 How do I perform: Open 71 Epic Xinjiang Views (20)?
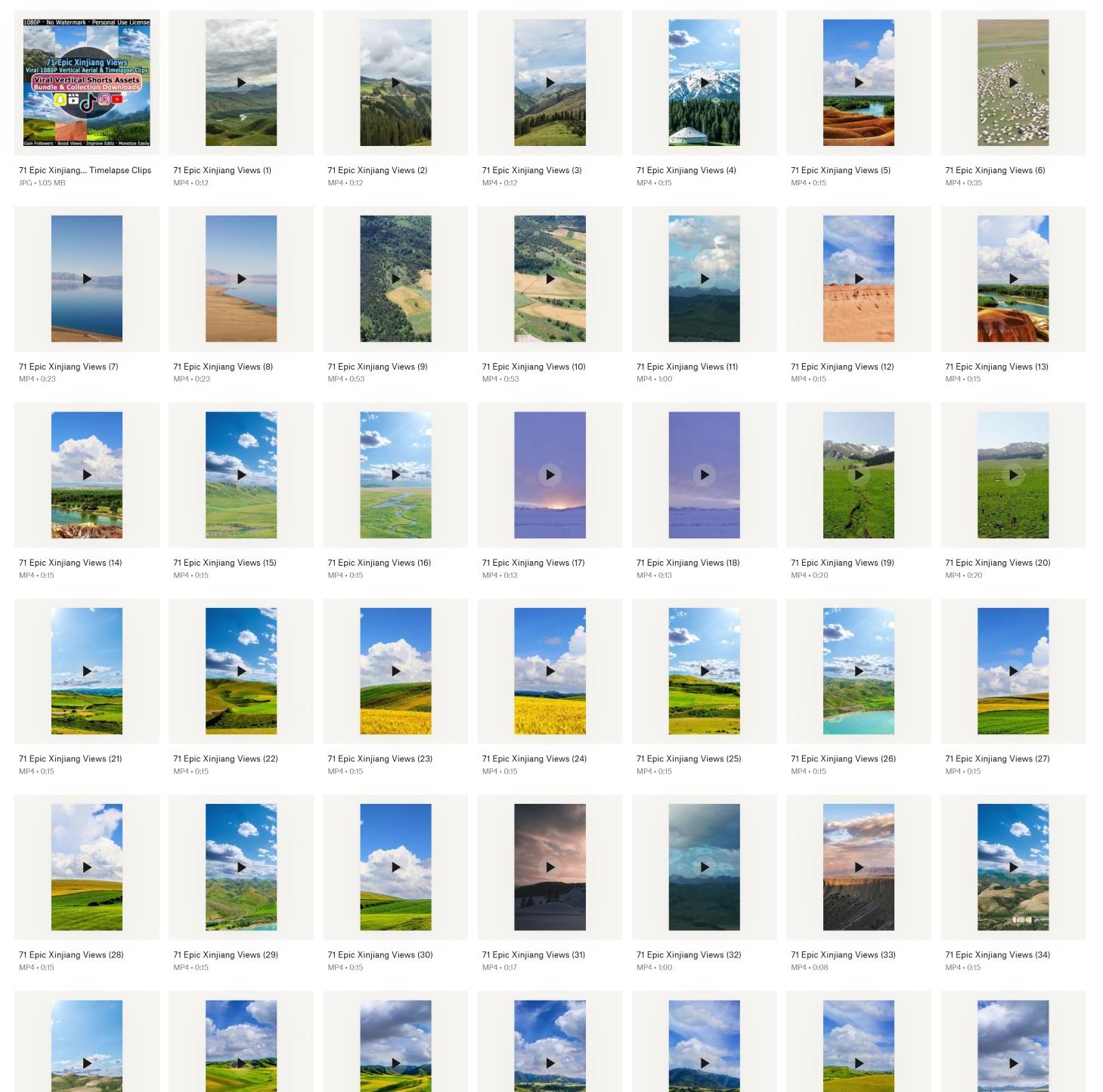click(1013, 475)
